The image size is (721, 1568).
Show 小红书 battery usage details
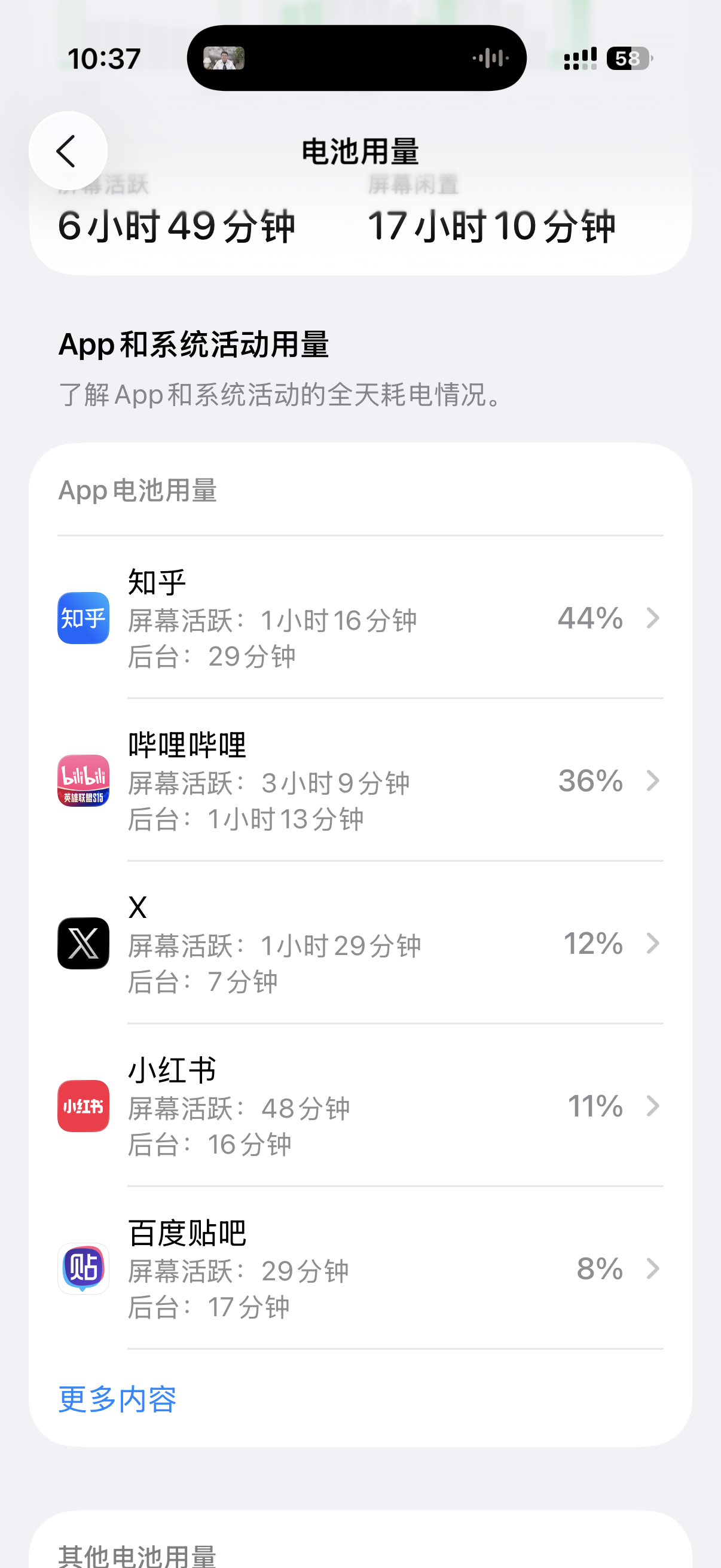coord(360,1105)
